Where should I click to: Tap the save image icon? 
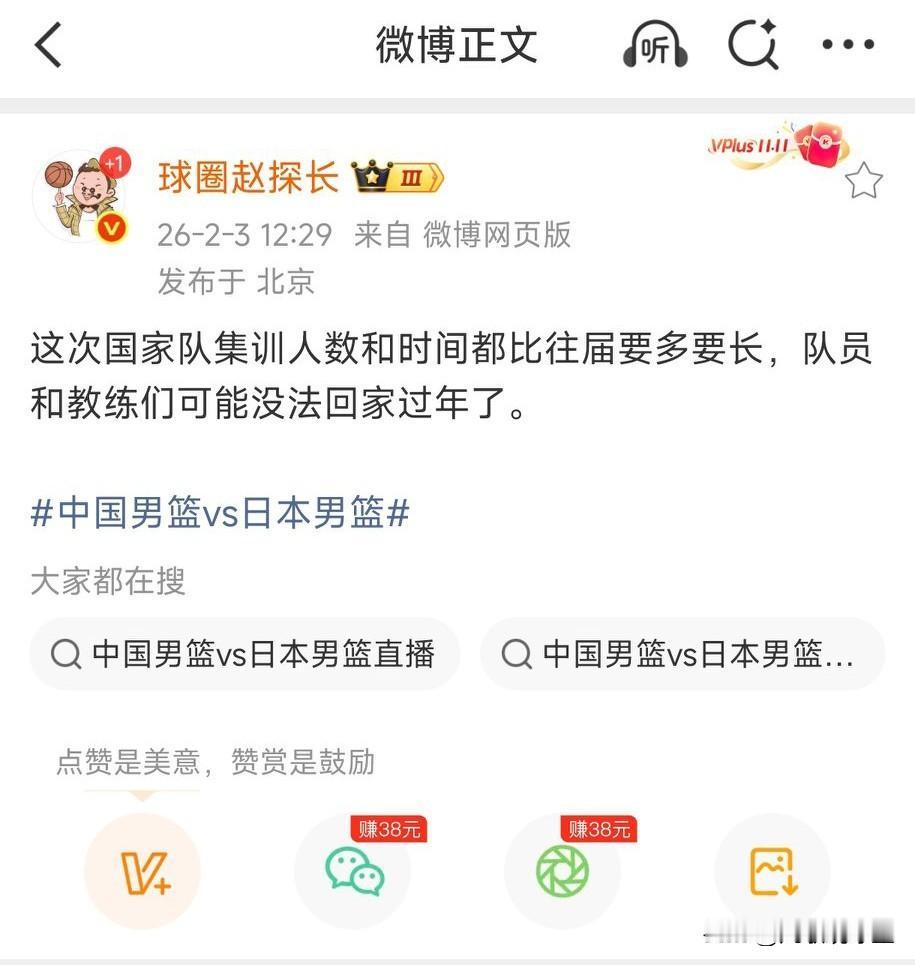[771, 872]
